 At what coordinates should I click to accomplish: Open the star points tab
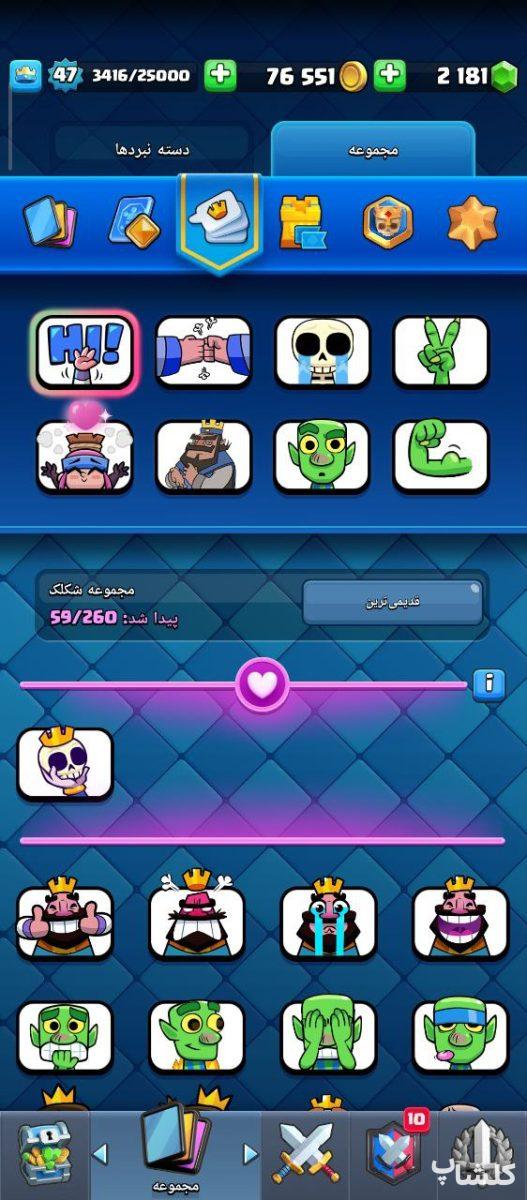tap(472, 221)
